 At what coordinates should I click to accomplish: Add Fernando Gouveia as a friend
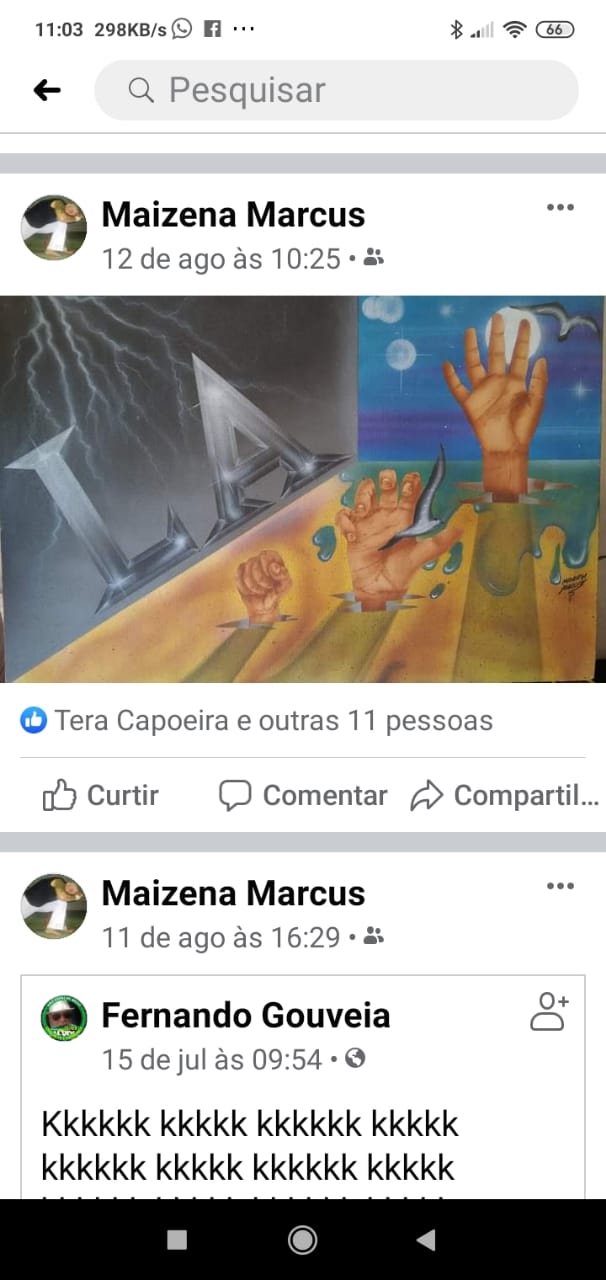549,1011
